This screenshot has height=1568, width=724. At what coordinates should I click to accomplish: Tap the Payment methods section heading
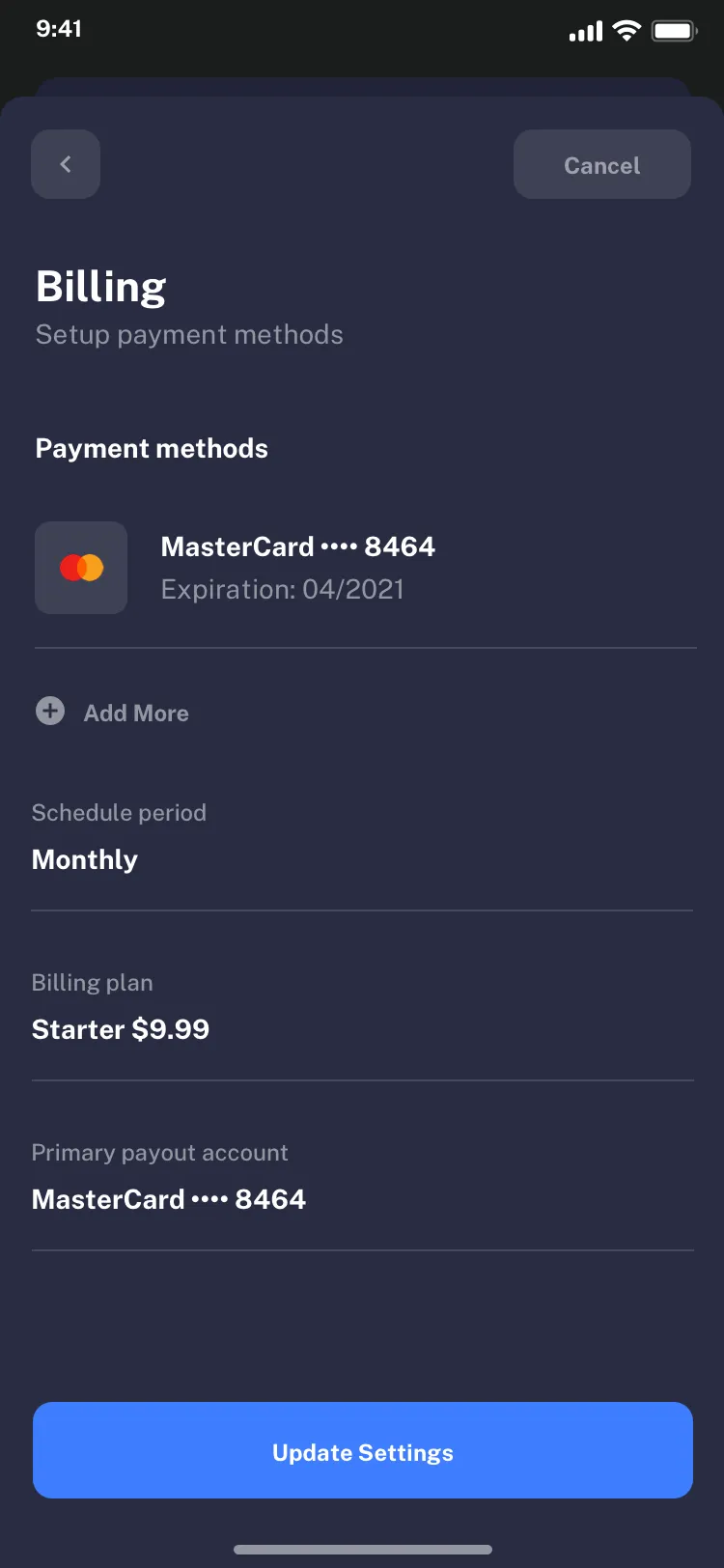(151, 448)
